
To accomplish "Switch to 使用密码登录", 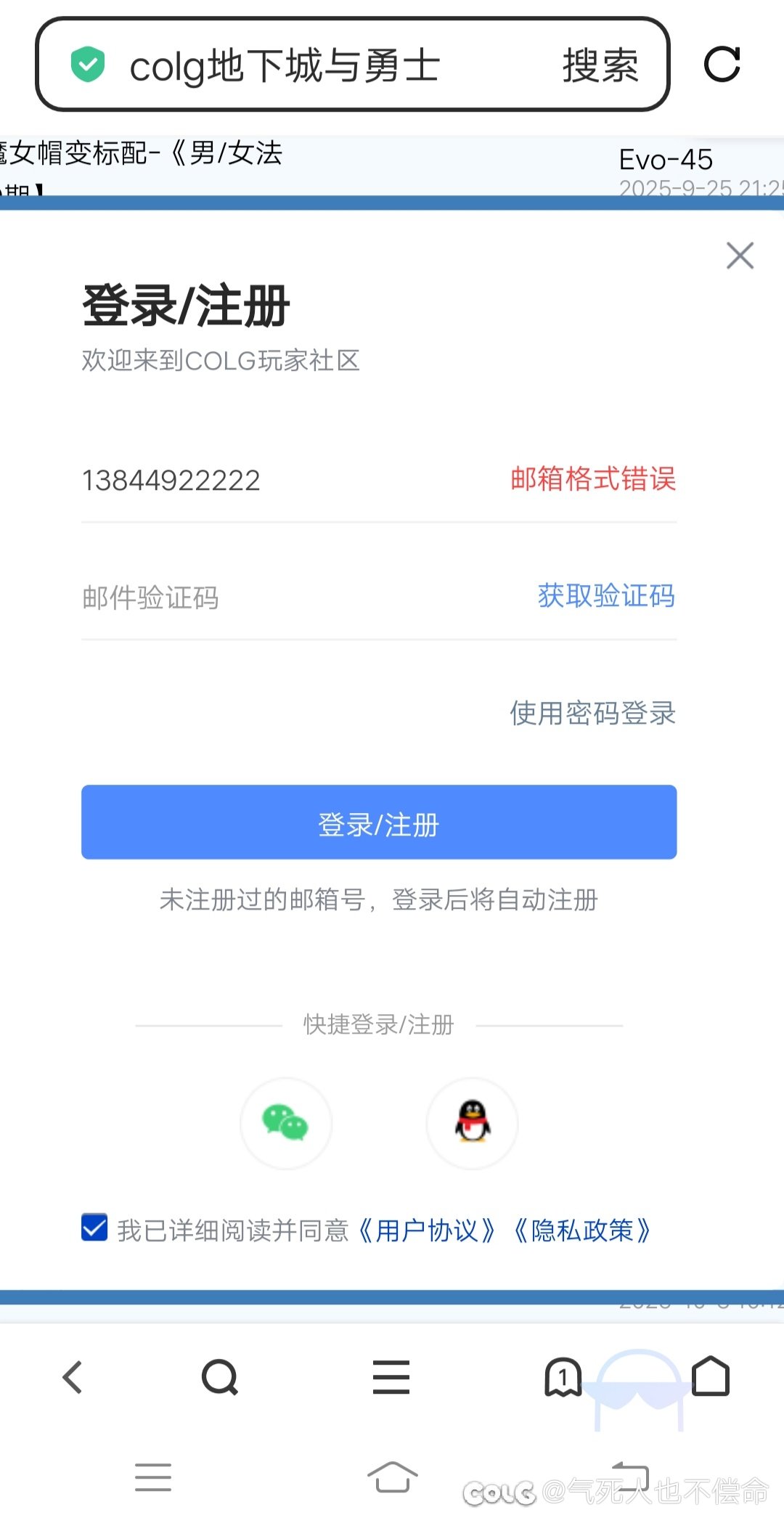I will 592,714.
